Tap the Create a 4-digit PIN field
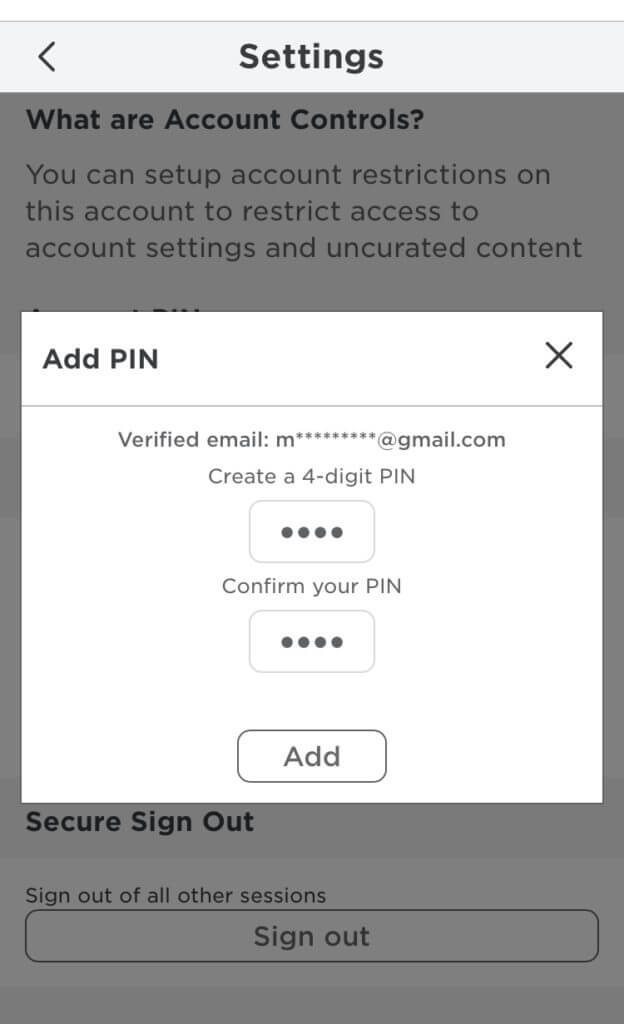Screen dimensions: 624x1024 tap(311, 532)
